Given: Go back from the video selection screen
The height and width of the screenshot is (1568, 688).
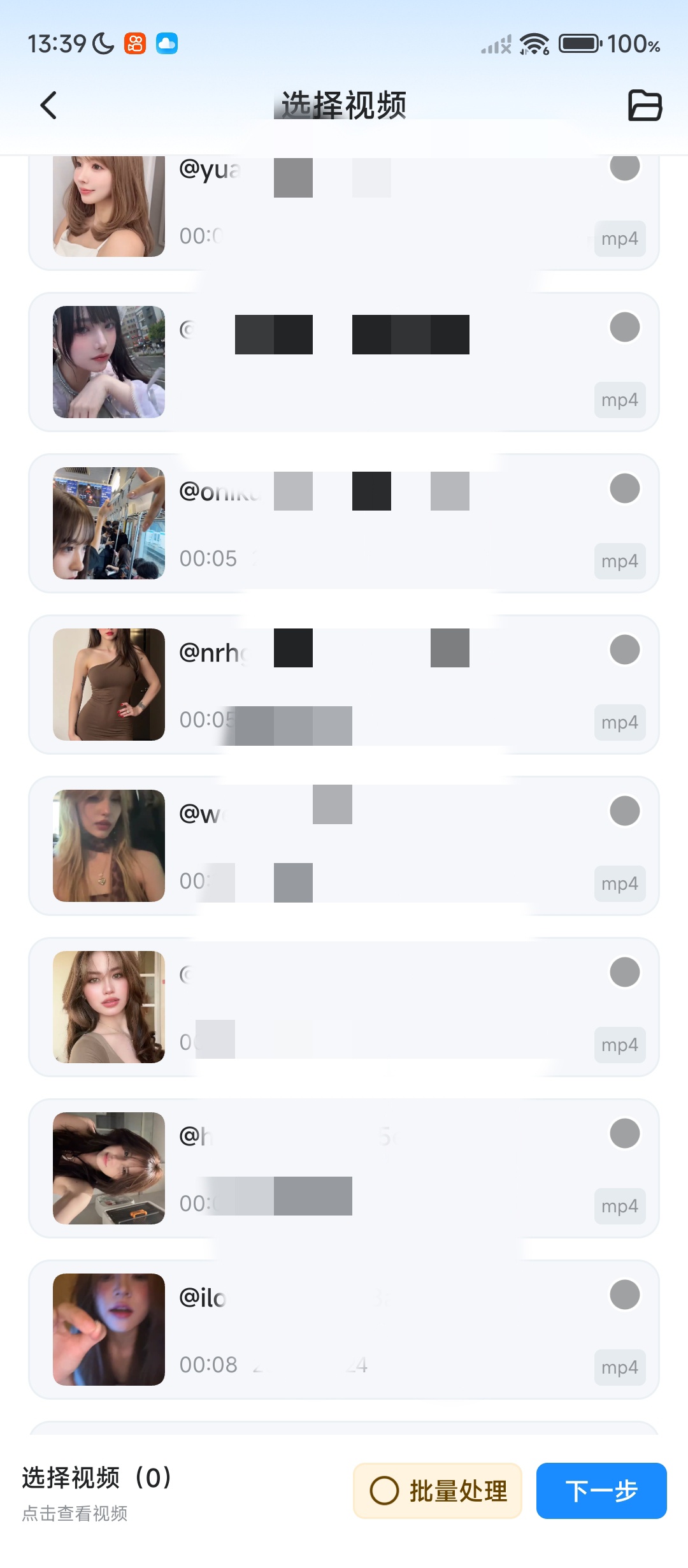Looking at the screenshot, I should 48,105.
